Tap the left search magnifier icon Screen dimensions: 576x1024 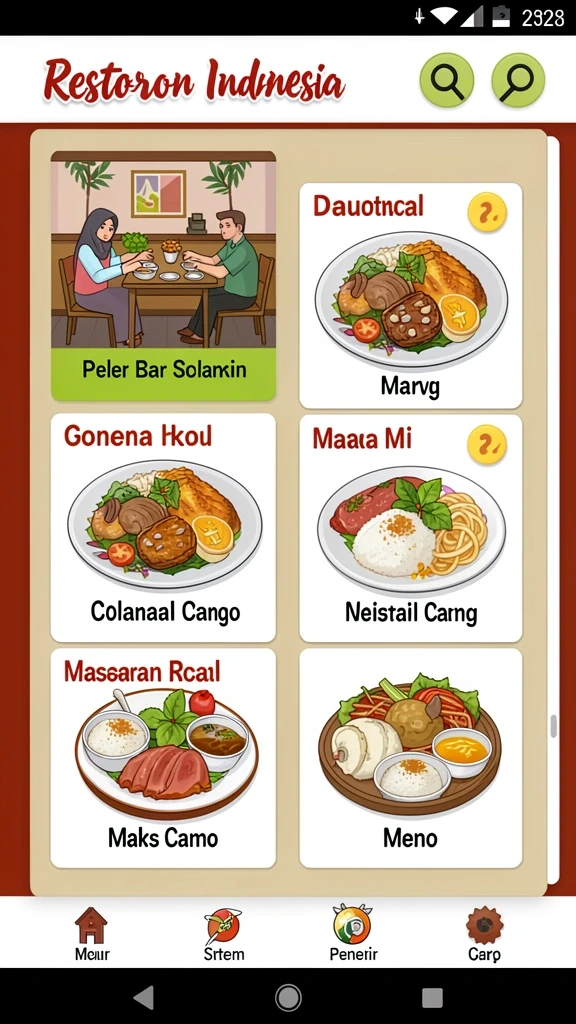coord(447,80)
